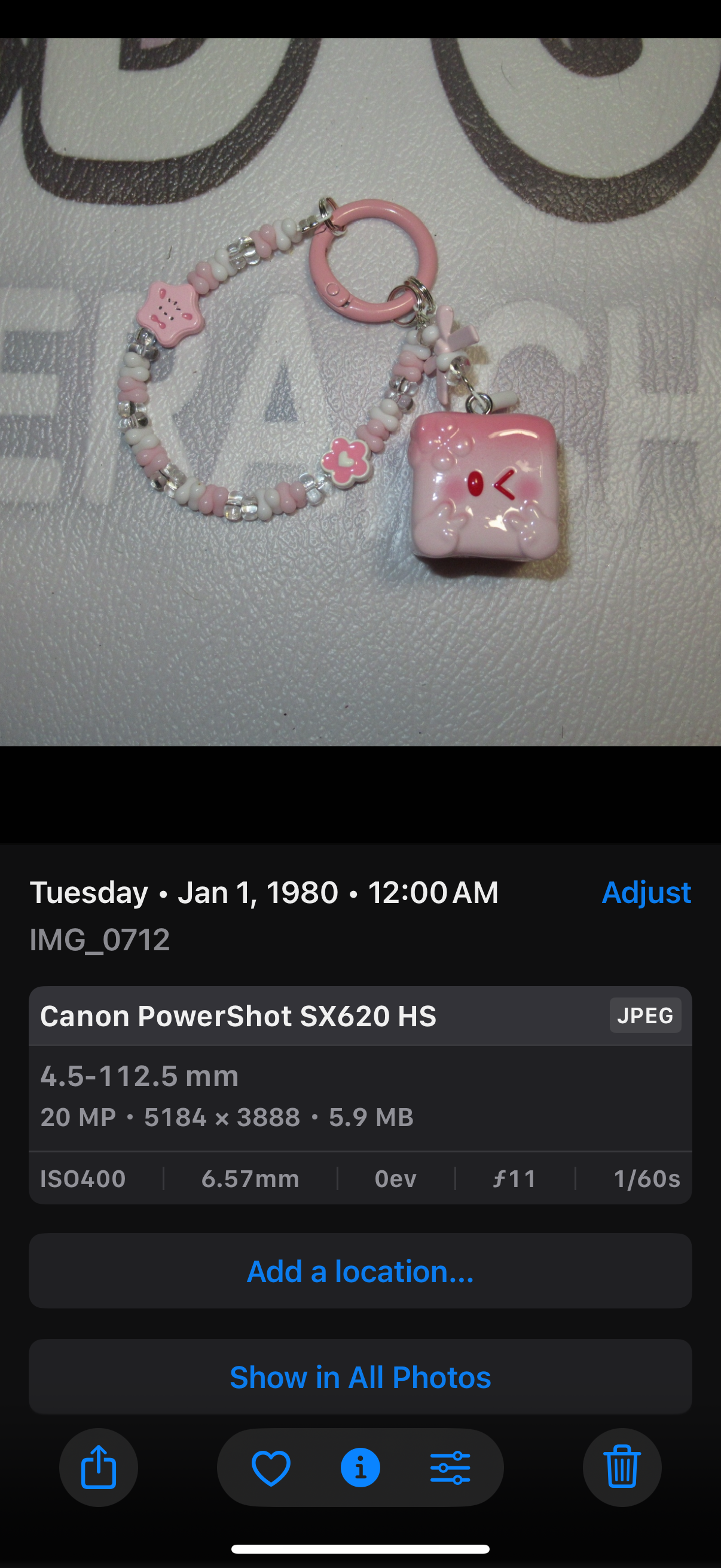The image size is (721, 1568).
Task: Tap Add a location
Action: (x=360, y=1271)
